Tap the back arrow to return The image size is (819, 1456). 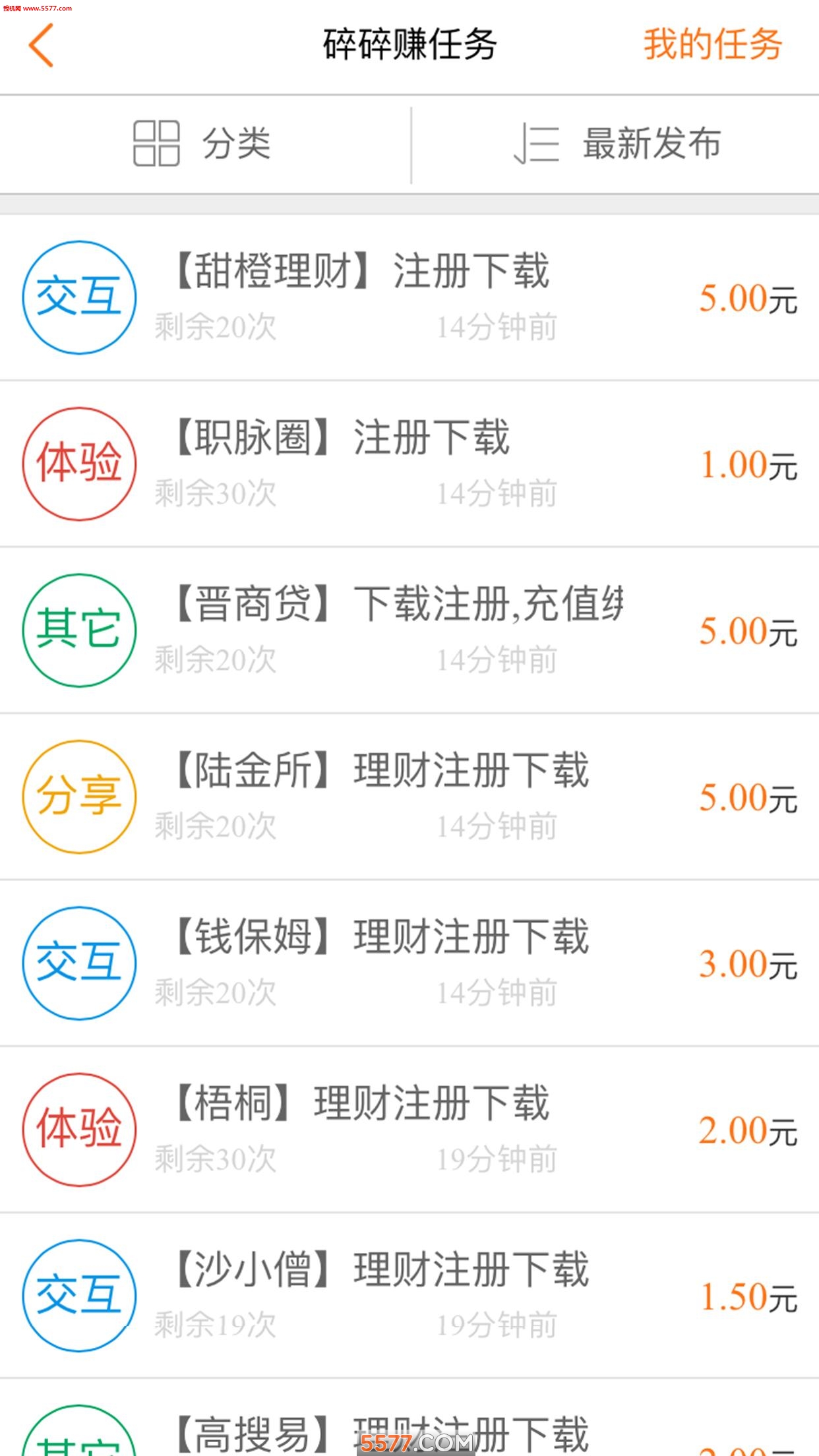(41, 47)
